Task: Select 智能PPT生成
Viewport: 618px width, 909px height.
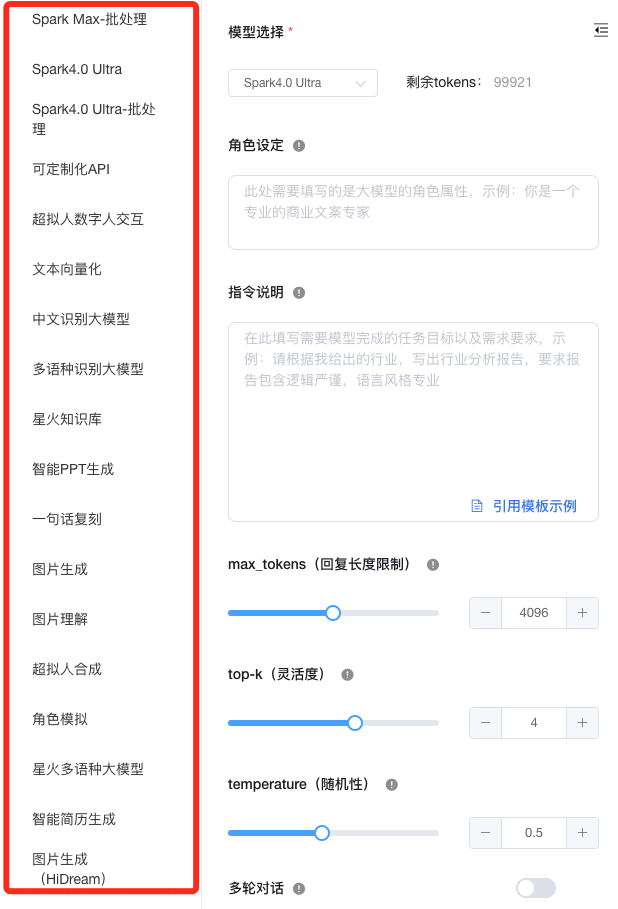Action: 73,469
